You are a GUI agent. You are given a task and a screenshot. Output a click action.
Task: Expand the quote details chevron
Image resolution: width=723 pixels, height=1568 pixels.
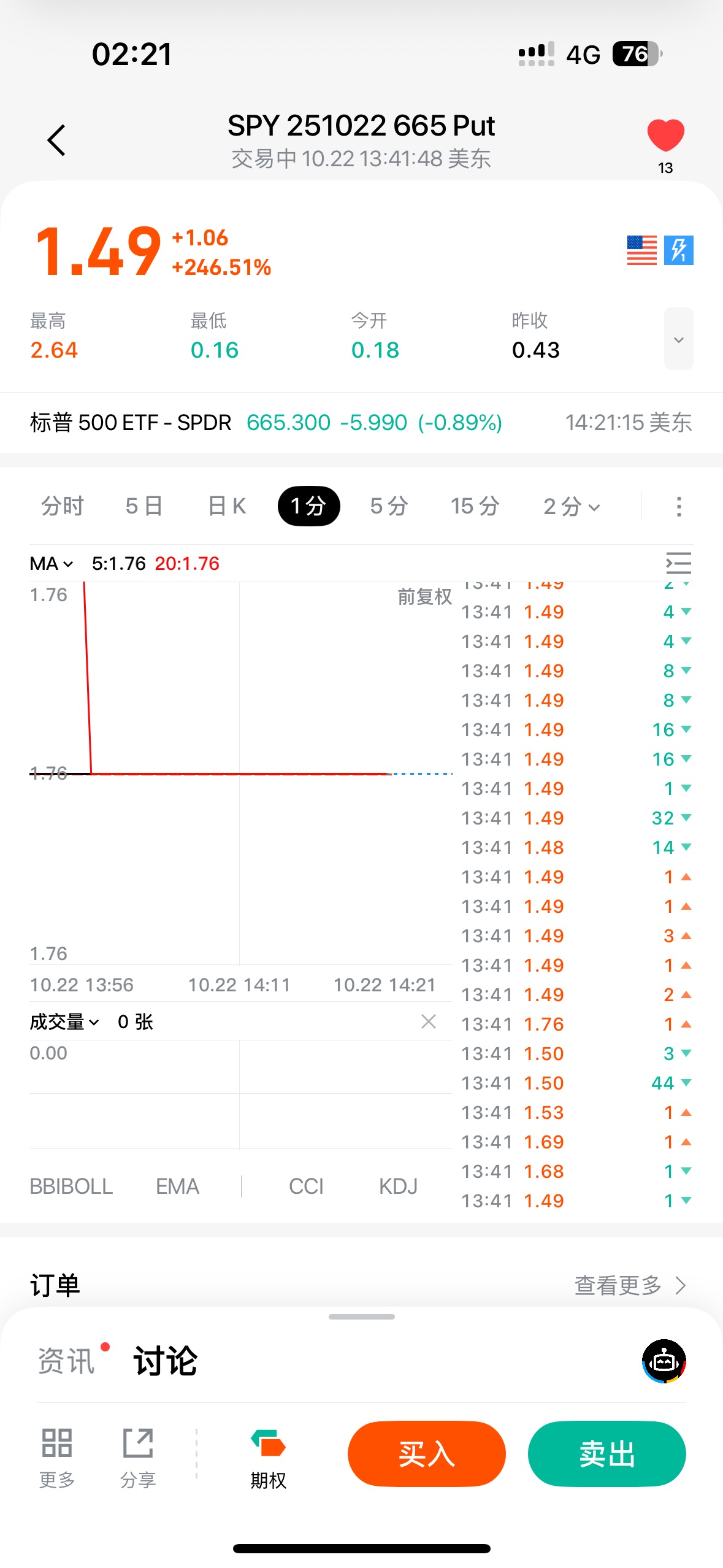[x=678, y=339]
